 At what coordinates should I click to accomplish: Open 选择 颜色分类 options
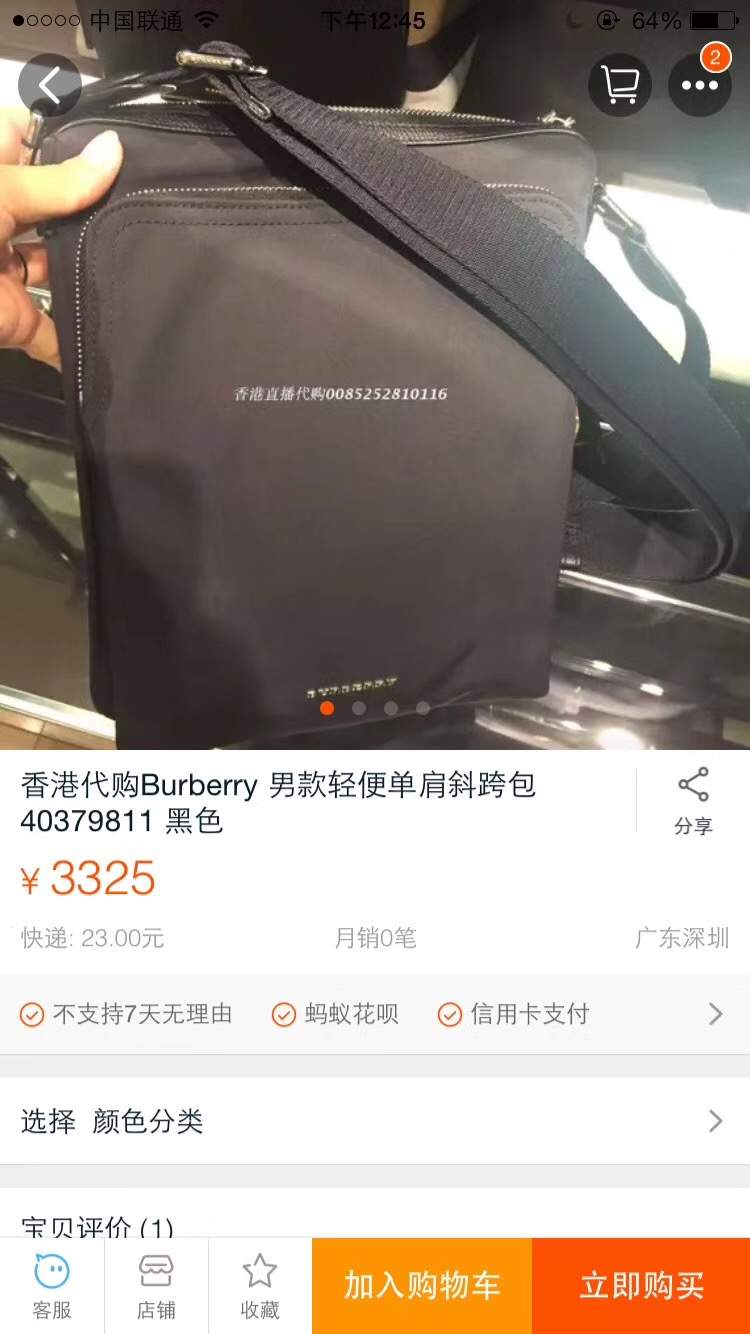[x=375, y=1121]
